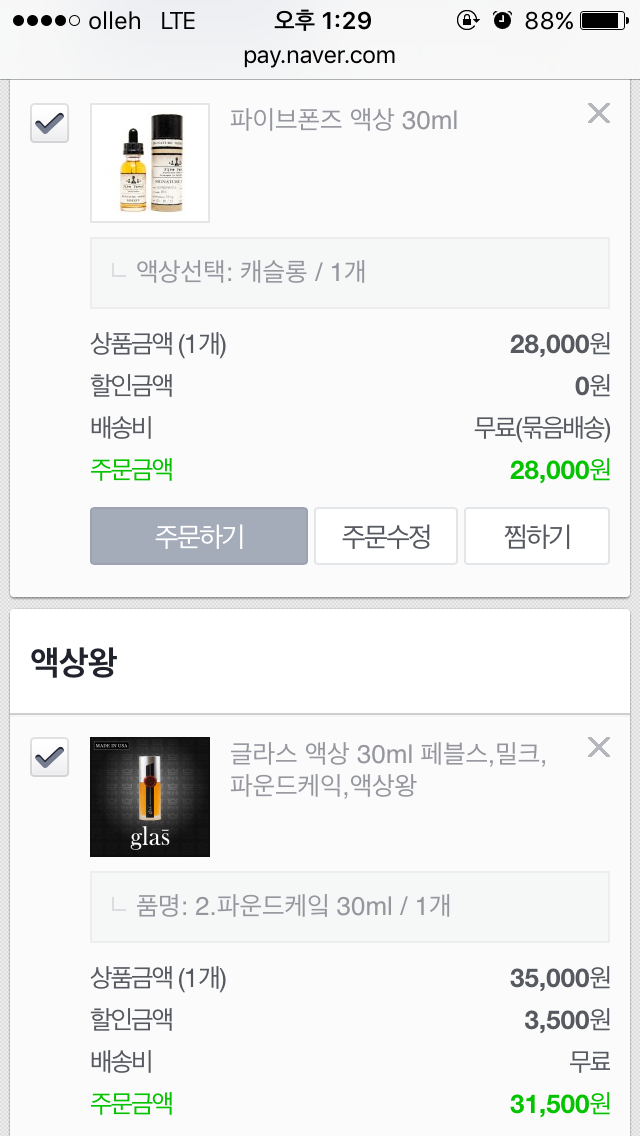Uncheck the 파이브폰즈 액상 30ml item checkbox
This screenshot has height=1136, width=640.
49,124
